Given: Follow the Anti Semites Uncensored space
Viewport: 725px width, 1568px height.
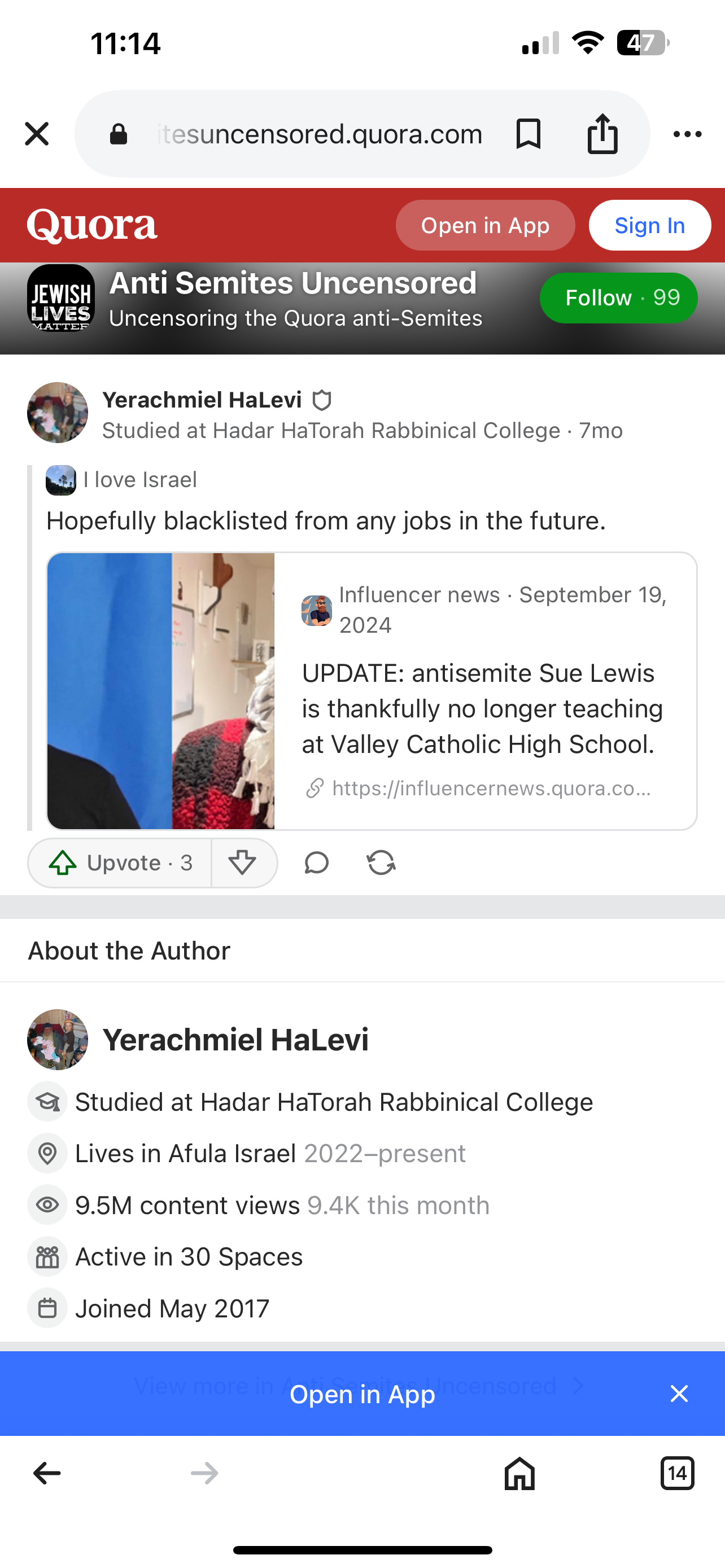Looking at the screenshot, I should (618, 298).
